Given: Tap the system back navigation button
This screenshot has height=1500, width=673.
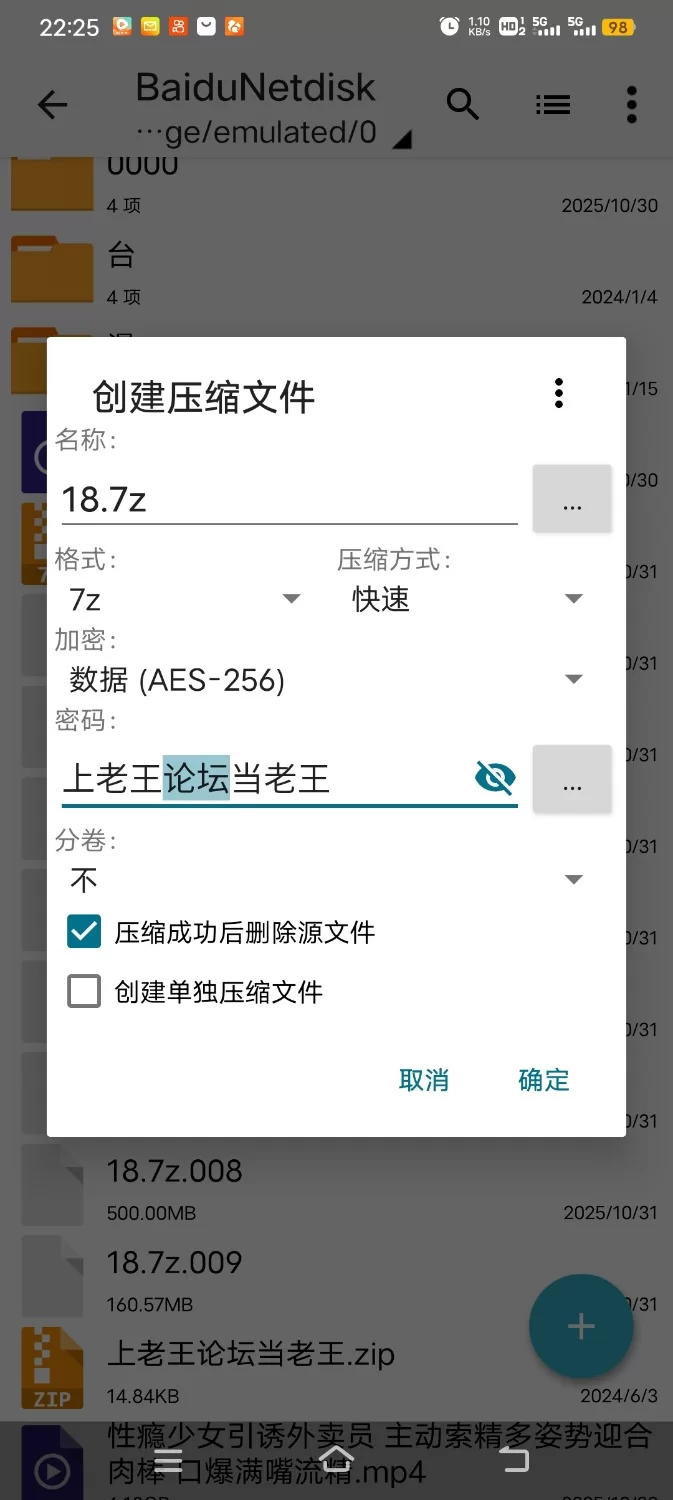Looking at the screenshot, I should (515, 1460).
